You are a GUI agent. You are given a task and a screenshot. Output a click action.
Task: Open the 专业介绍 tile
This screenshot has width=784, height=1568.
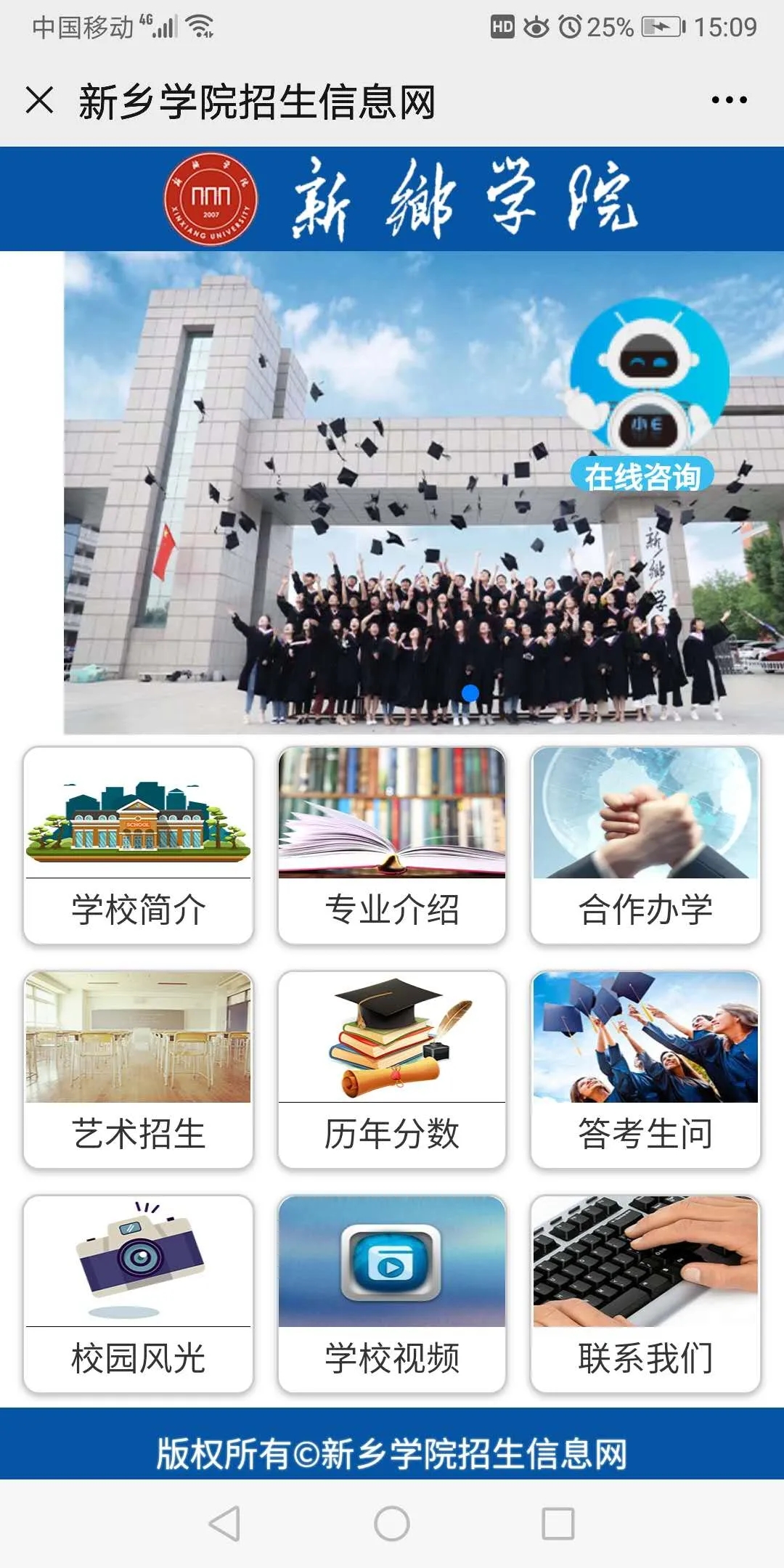(392, 846)
